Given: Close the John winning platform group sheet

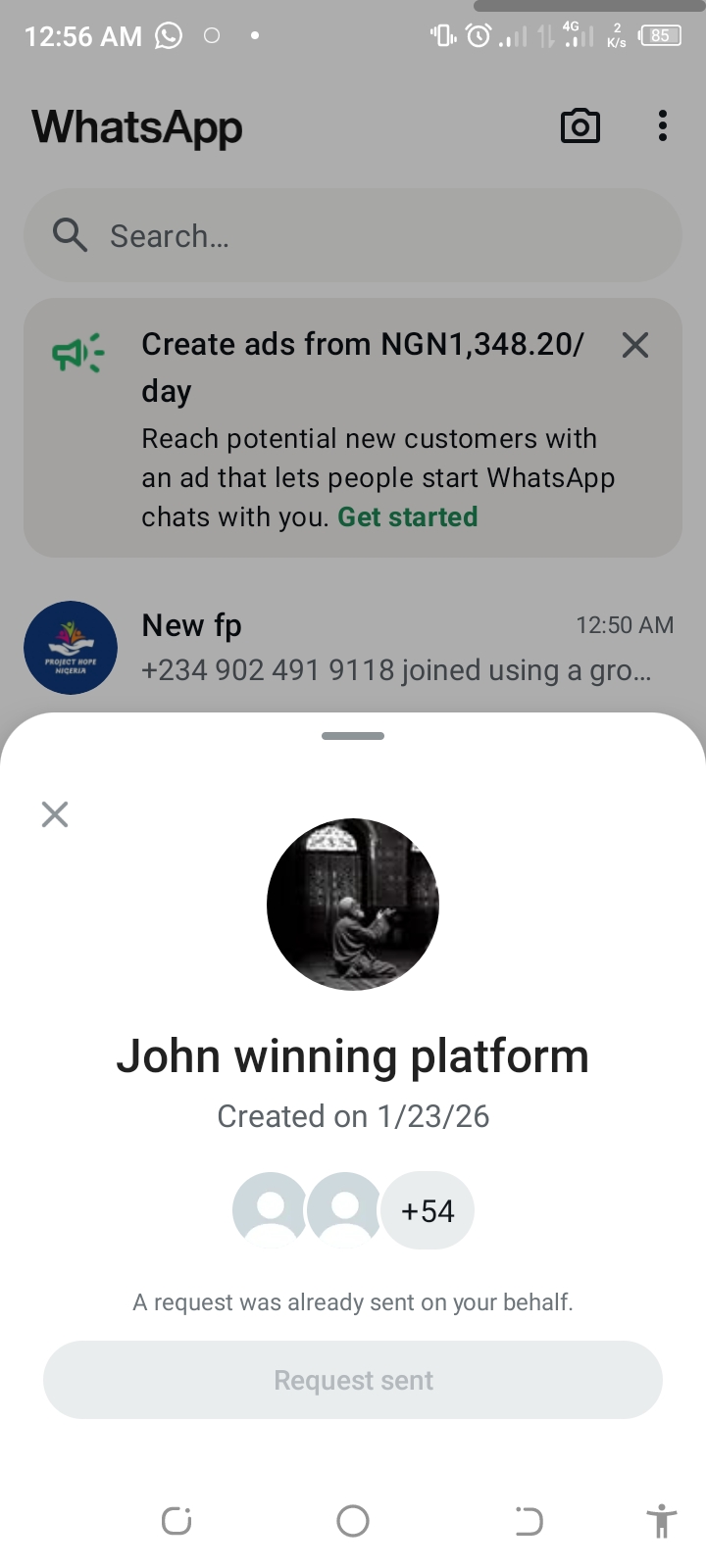Looking at the screenshot, I should tap(55, 814).
